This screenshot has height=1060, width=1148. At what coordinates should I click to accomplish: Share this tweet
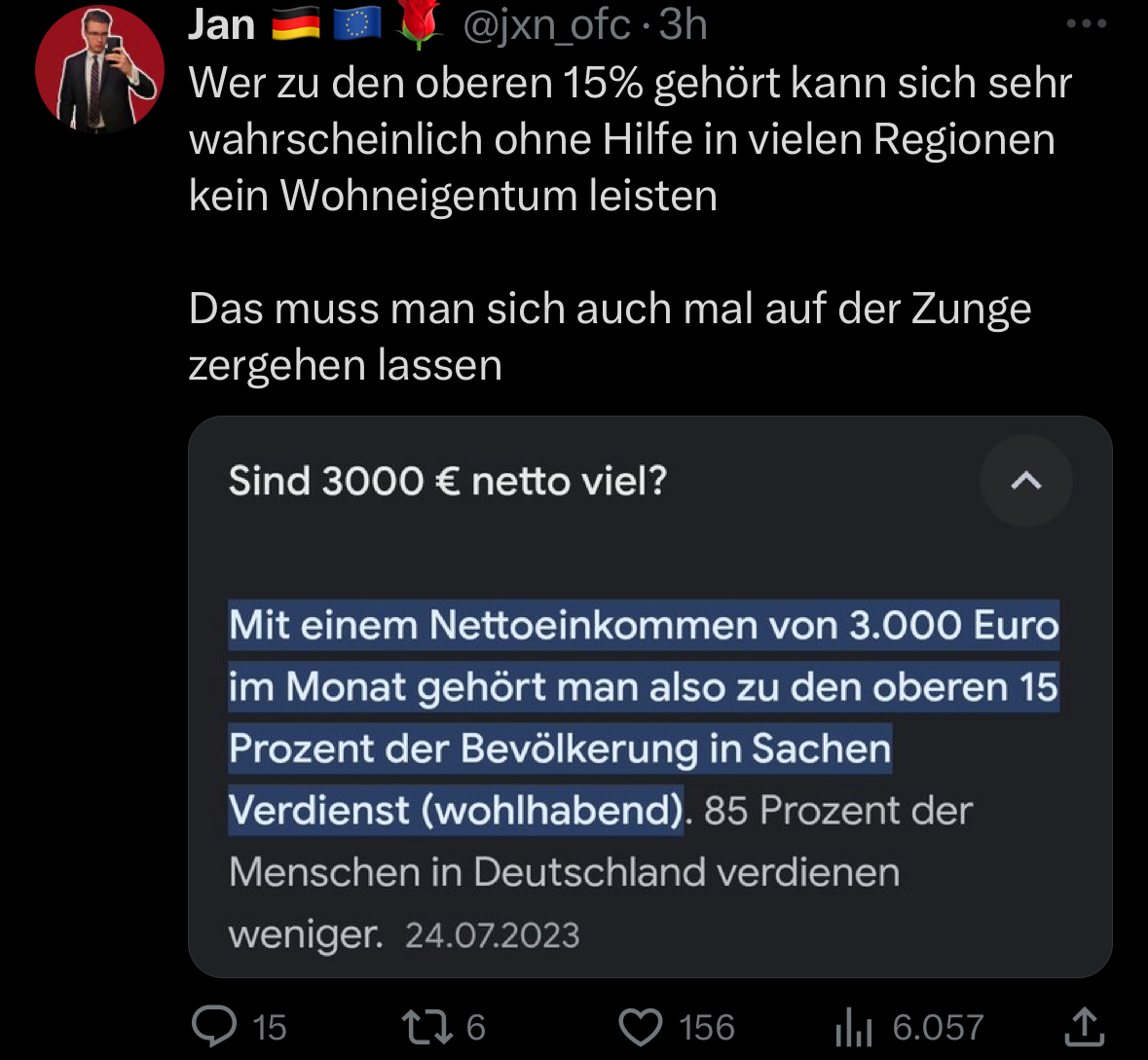[x=1085, y=1027]
